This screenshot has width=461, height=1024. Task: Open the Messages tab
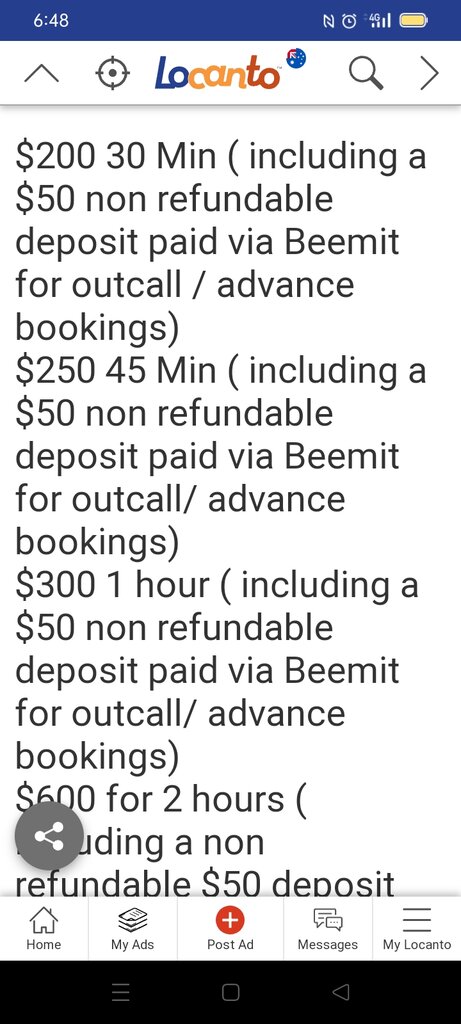(x=328, y=928)
